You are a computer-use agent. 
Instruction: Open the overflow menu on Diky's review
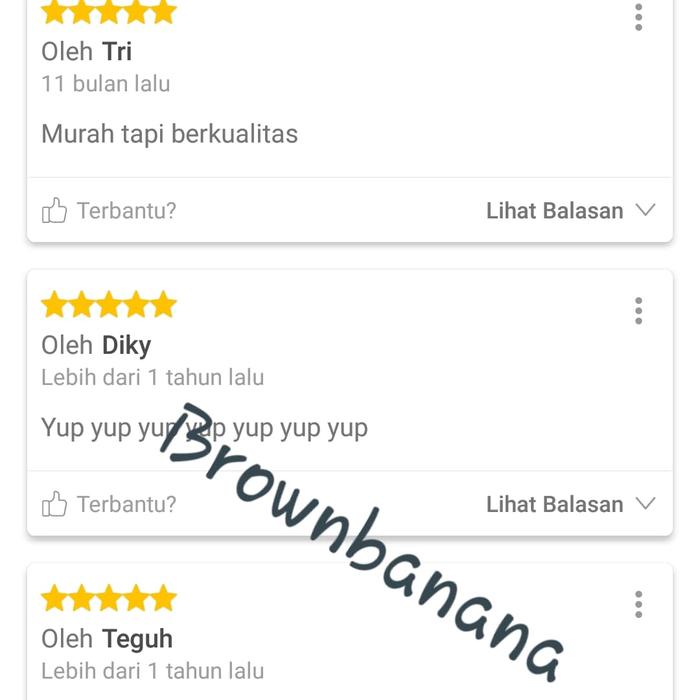[638, 311]
